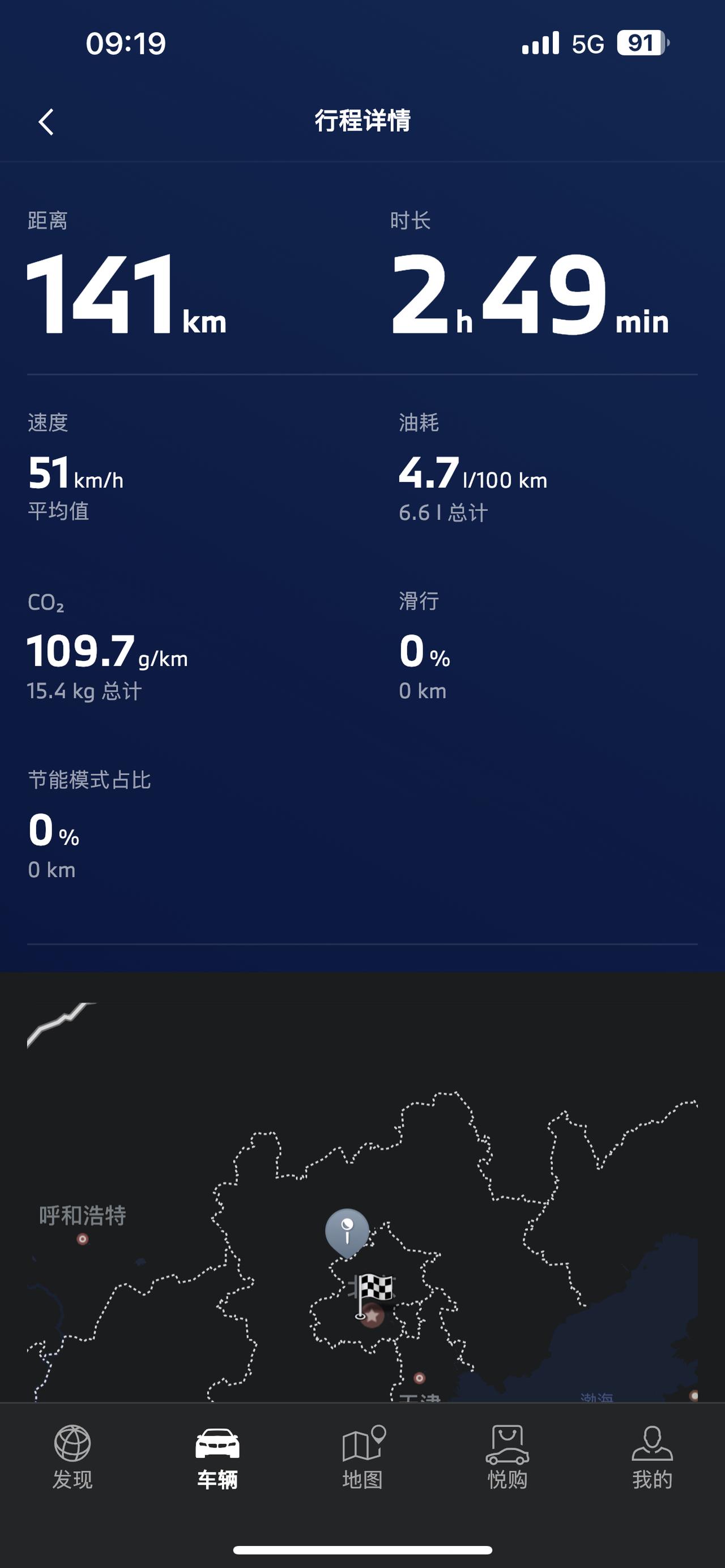Screen dimensions: 725x1568
Task: Open the 车辆 tab
Action: coord(217,1456)
